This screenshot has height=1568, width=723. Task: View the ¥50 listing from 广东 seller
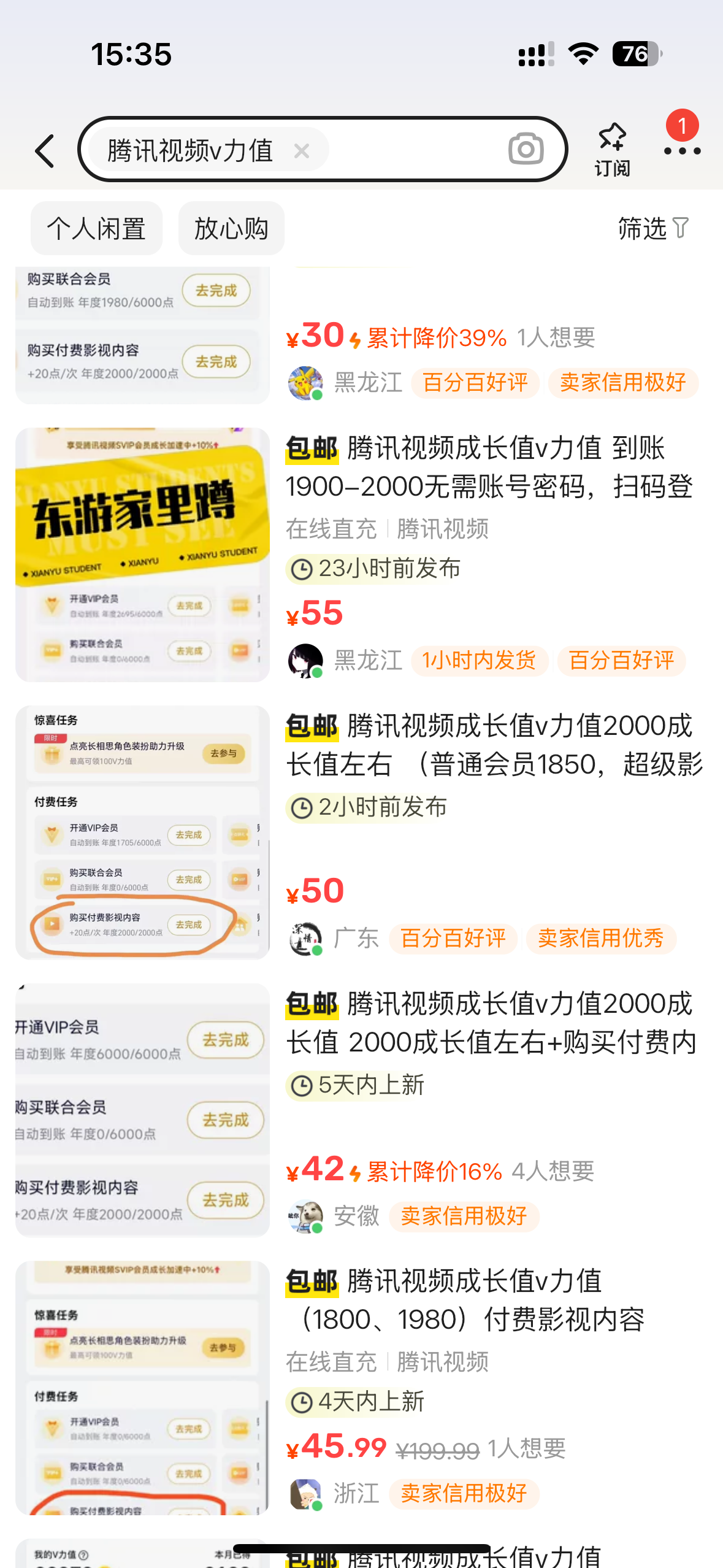point(489,745)
